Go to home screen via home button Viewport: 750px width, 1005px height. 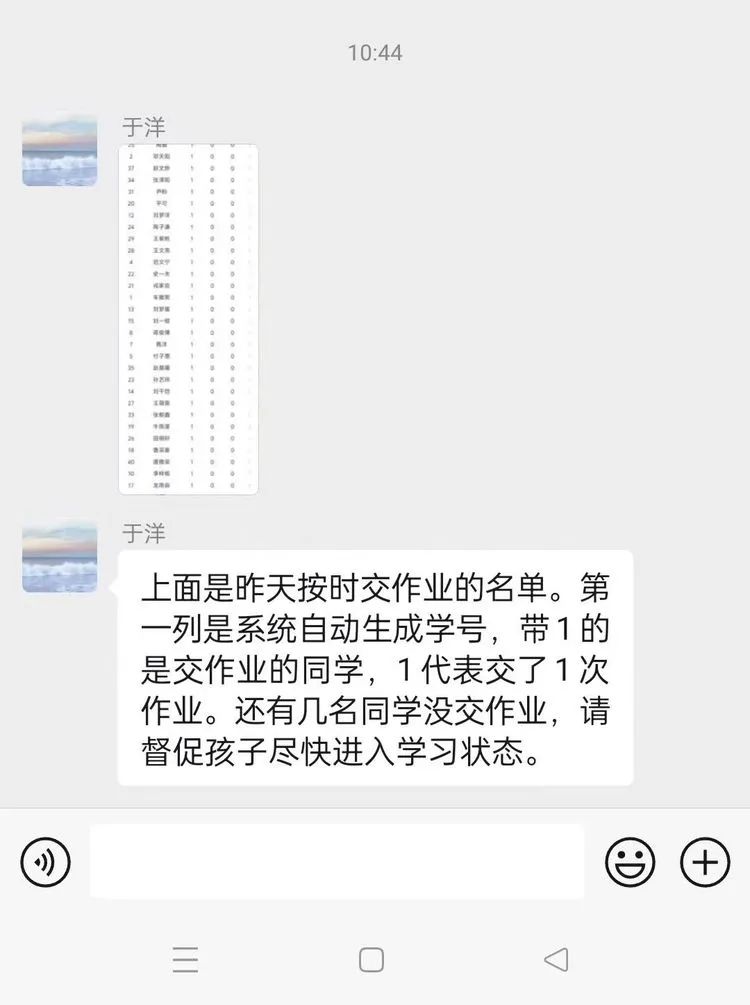371,960
